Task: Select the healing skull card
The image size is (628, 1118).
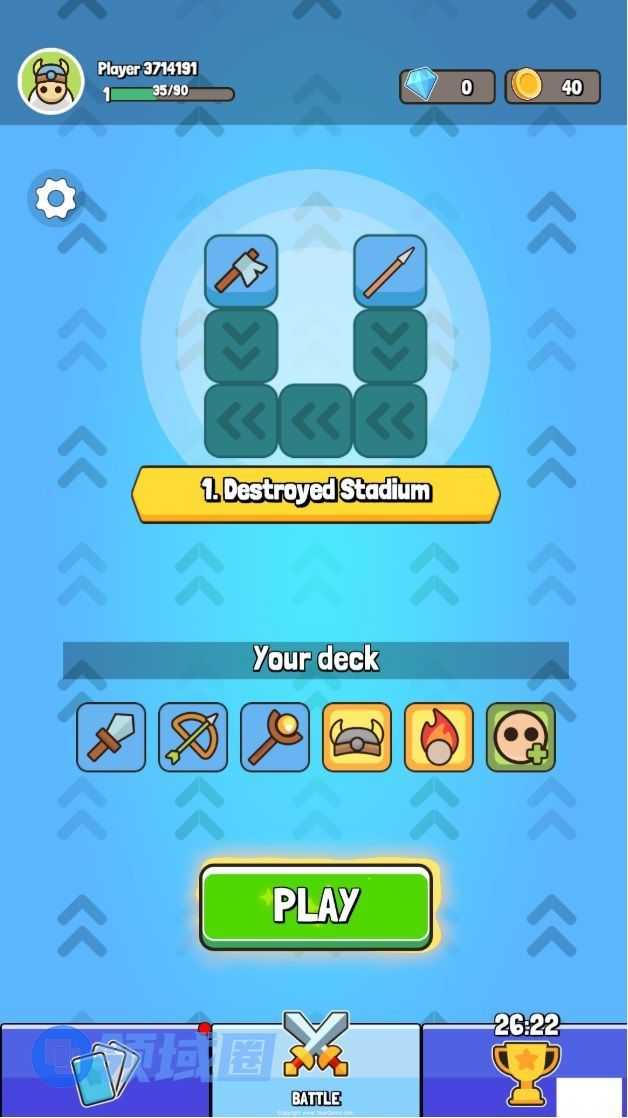Action: click(521, 737)
